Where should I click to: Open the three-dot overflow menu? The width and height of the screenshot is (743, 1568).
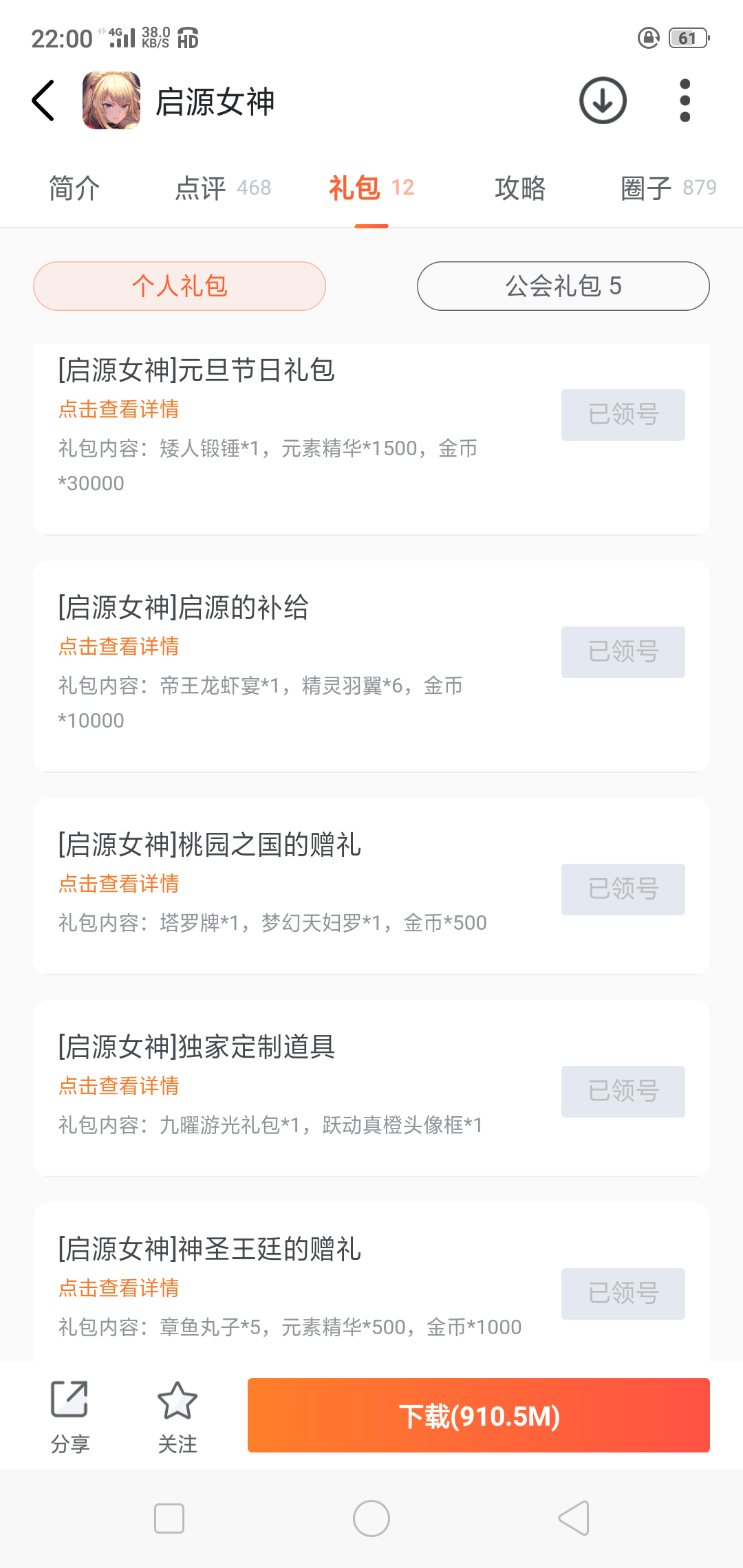point(685,101)
